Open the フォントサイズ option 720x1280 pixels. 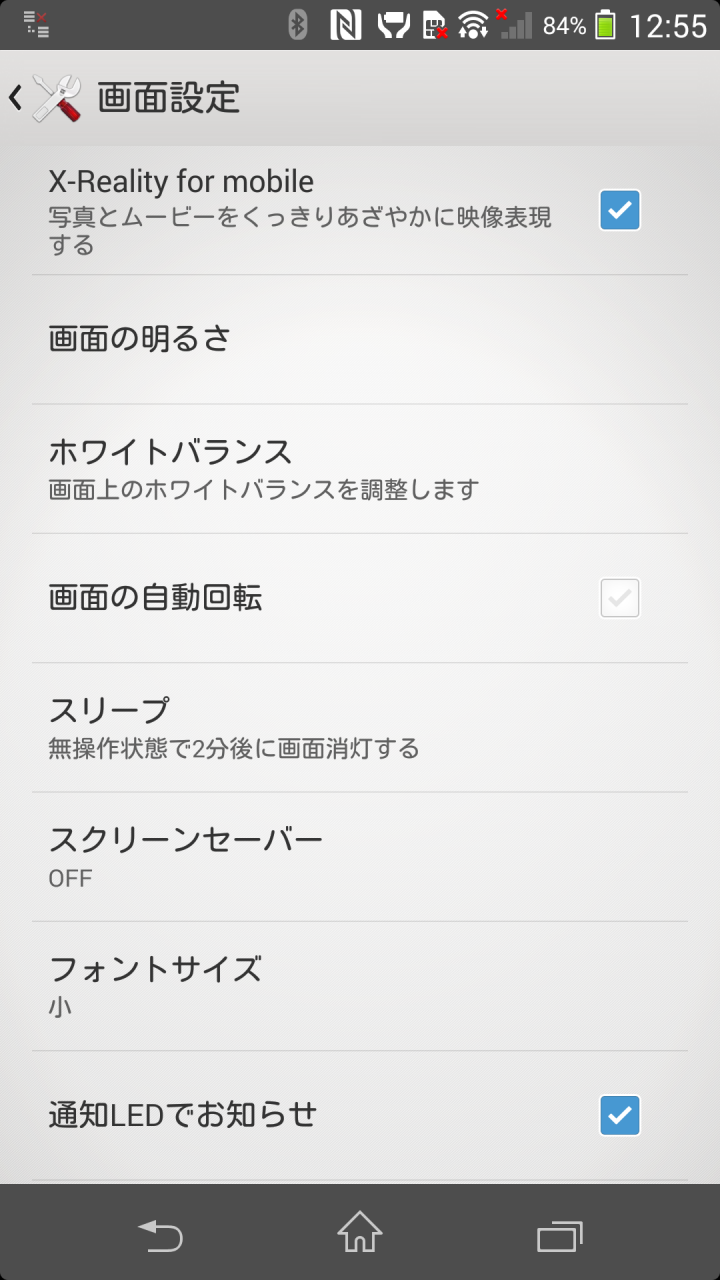(x=360, y=986)
